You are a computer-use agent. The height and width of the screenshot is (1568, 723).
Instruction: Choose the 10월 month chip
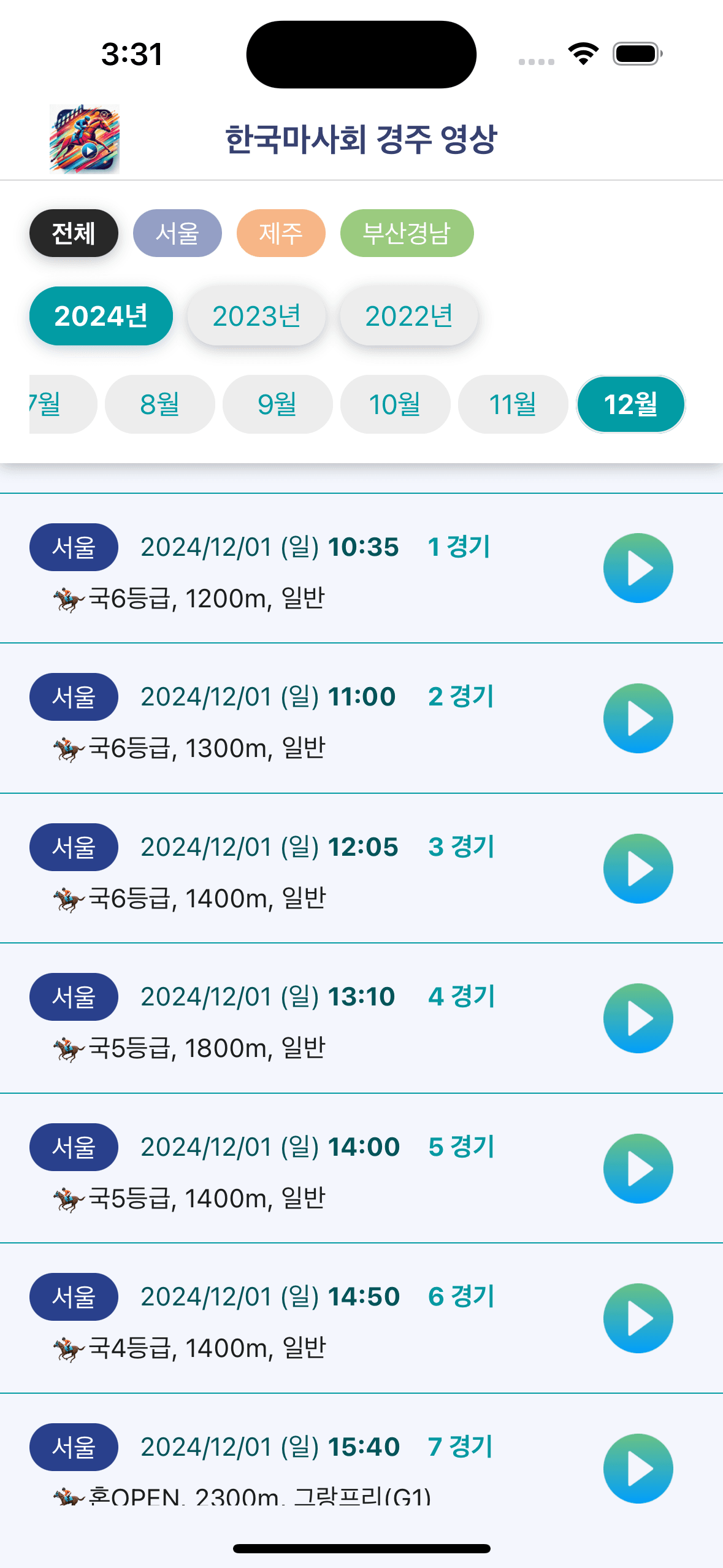(396, 404)
